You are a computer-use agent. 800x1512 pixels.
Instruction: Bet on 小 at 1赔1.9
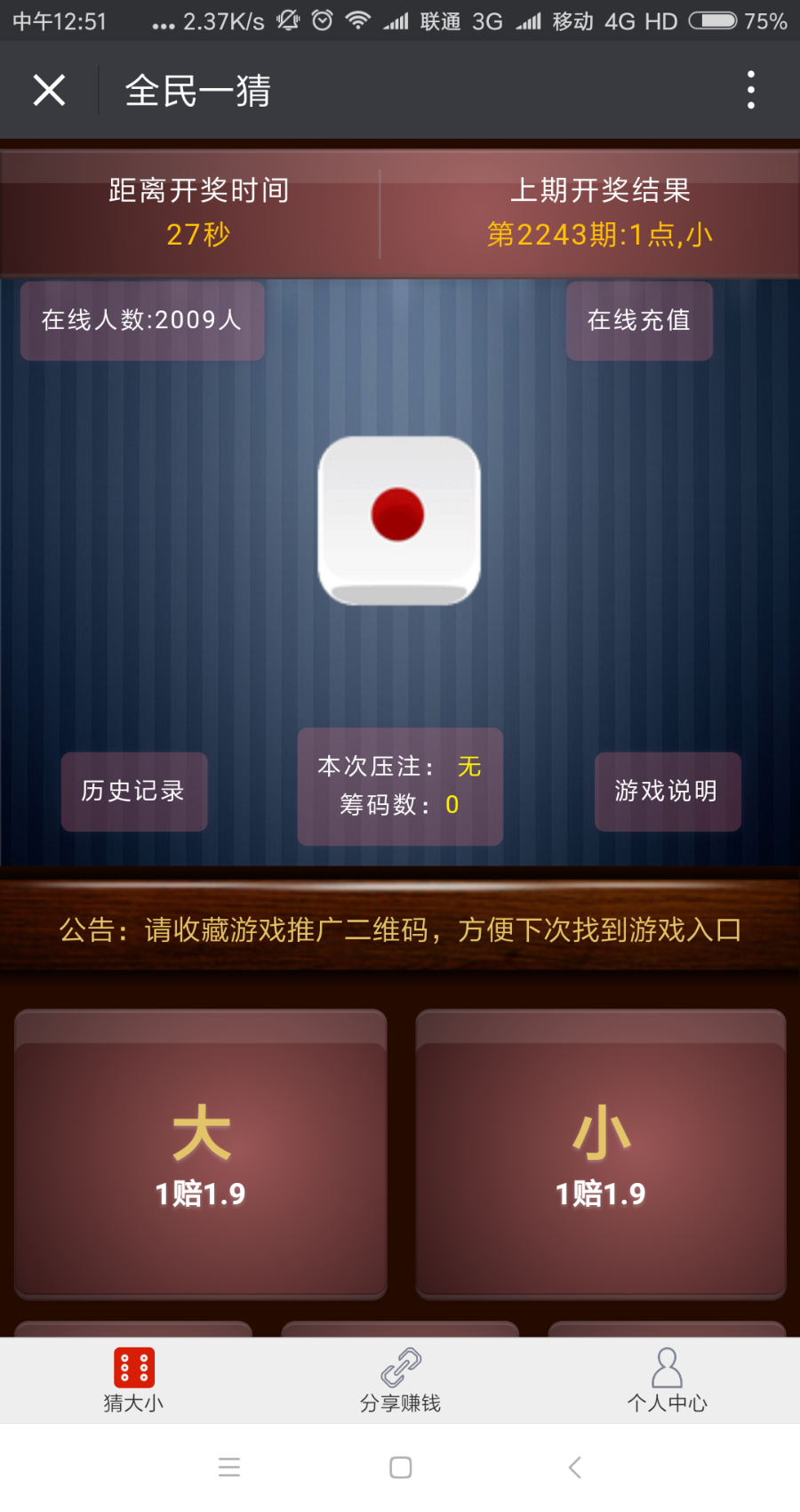601,1154
